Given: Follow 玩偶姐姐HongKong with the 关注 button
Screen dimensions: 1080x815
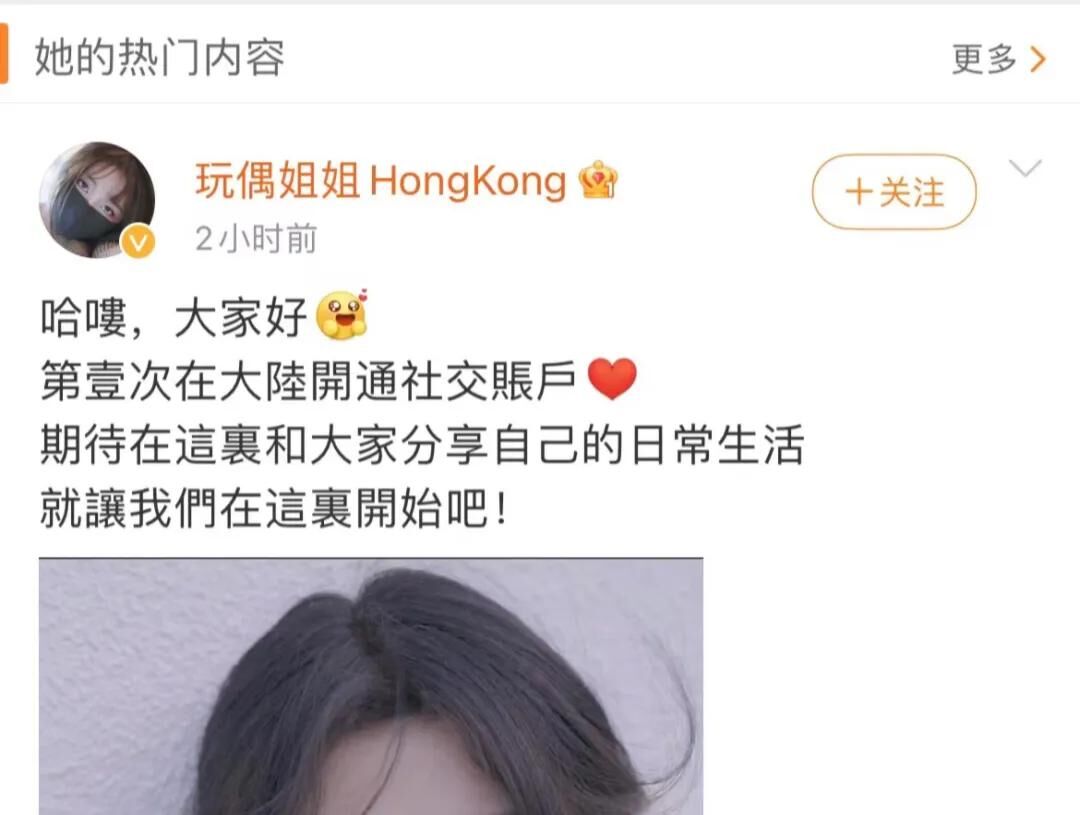Looking at the screenshot, I should [893, 192].
